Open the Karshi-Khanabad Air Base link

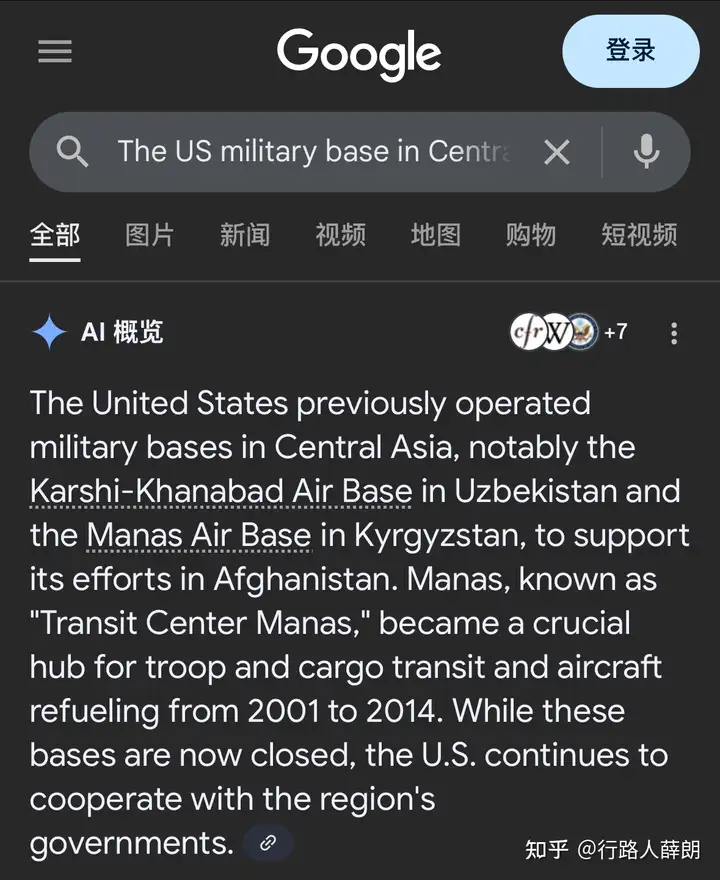[220, 491]
